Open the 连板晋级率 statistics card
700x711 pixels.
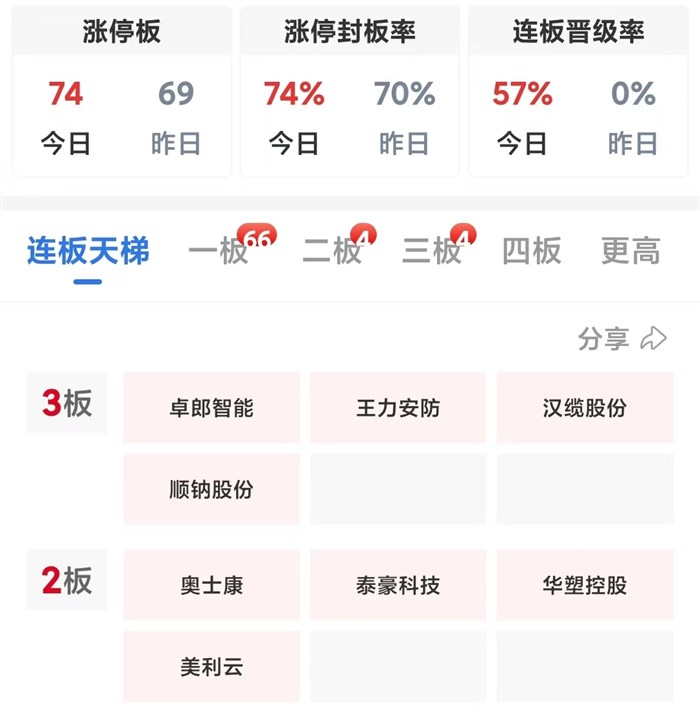[578, 91]
